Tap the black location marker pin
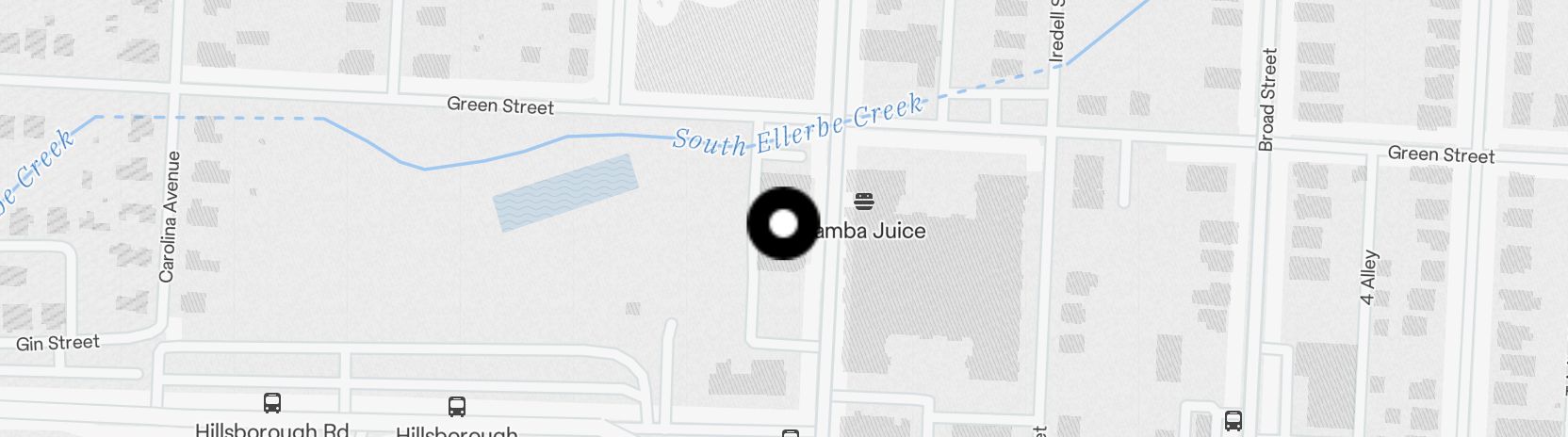The image size is (1568, 437). point(783,224)
